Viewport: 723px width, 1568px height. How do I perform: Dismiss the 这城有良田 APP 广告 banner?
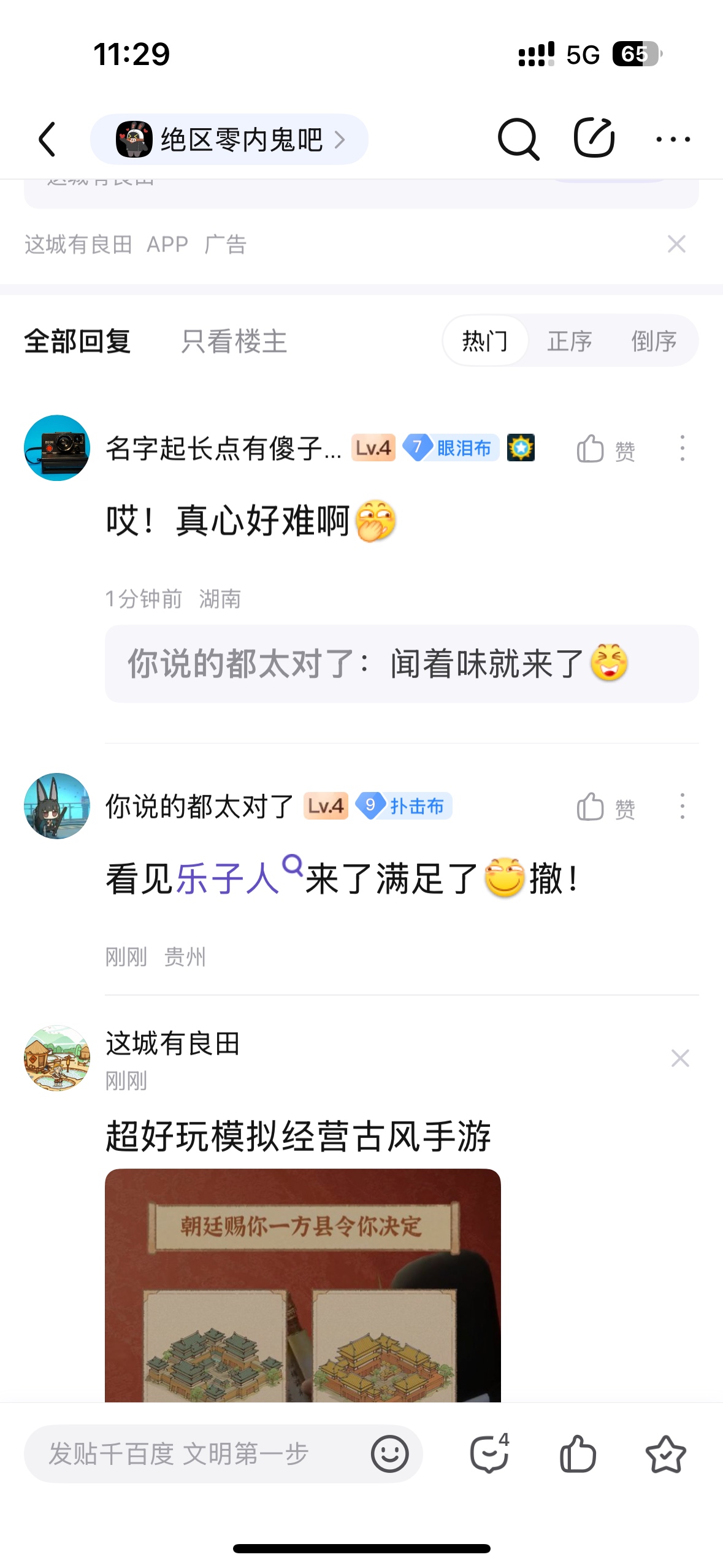pos(676,244)
